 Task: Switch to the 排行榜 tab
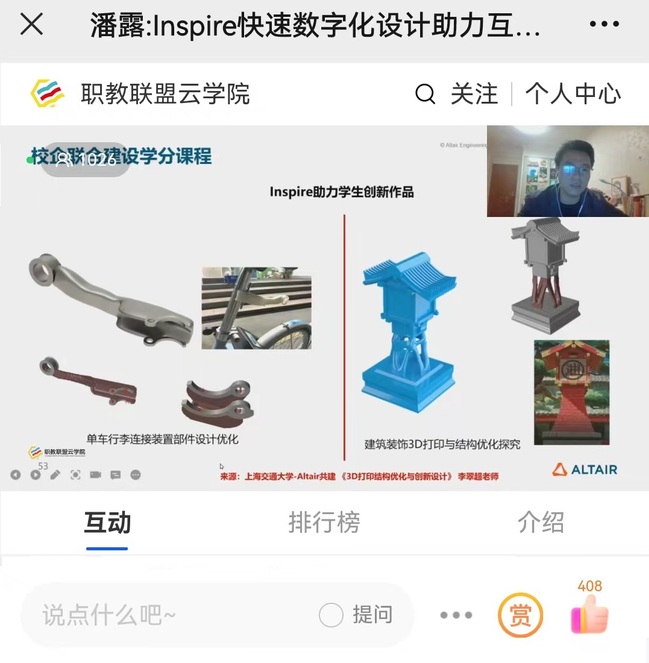pos(324,522)
